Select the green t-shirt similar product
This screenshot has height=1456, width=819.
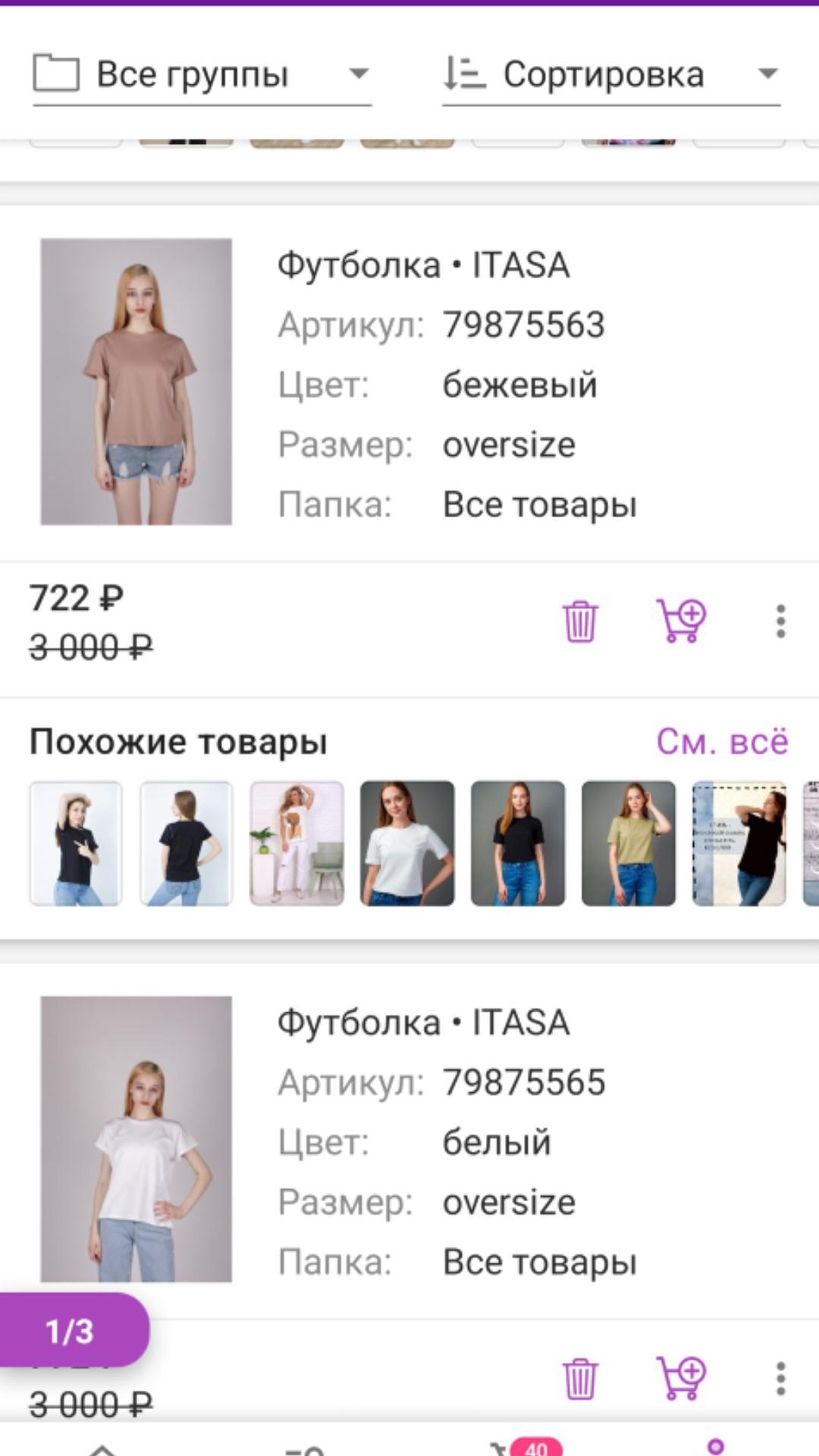[x=628, y=843]
